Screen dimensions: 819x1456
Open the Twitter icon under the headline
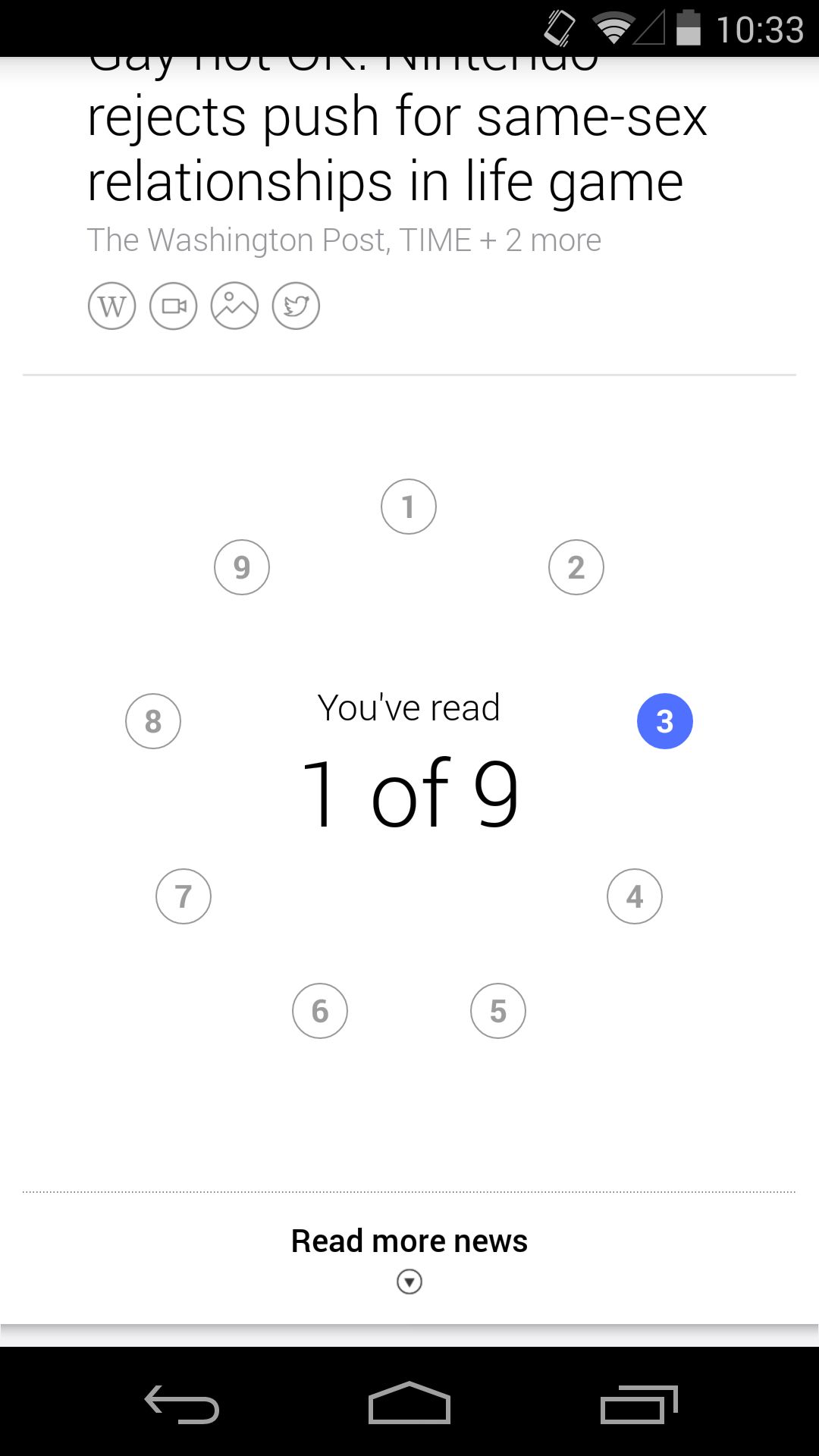[296, 306]
